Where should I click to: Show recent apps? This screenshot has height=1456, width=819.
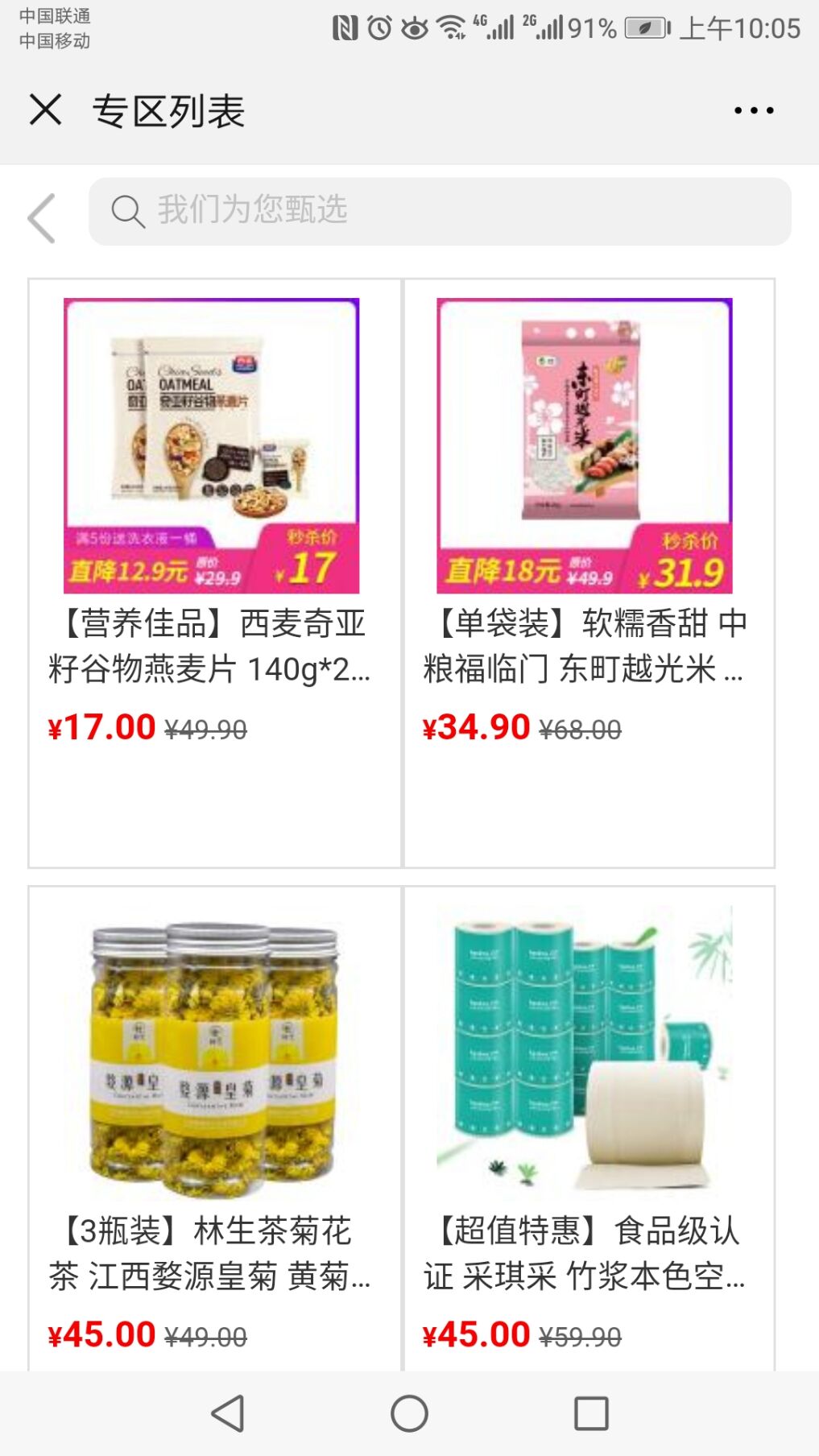click(591, 1413)
